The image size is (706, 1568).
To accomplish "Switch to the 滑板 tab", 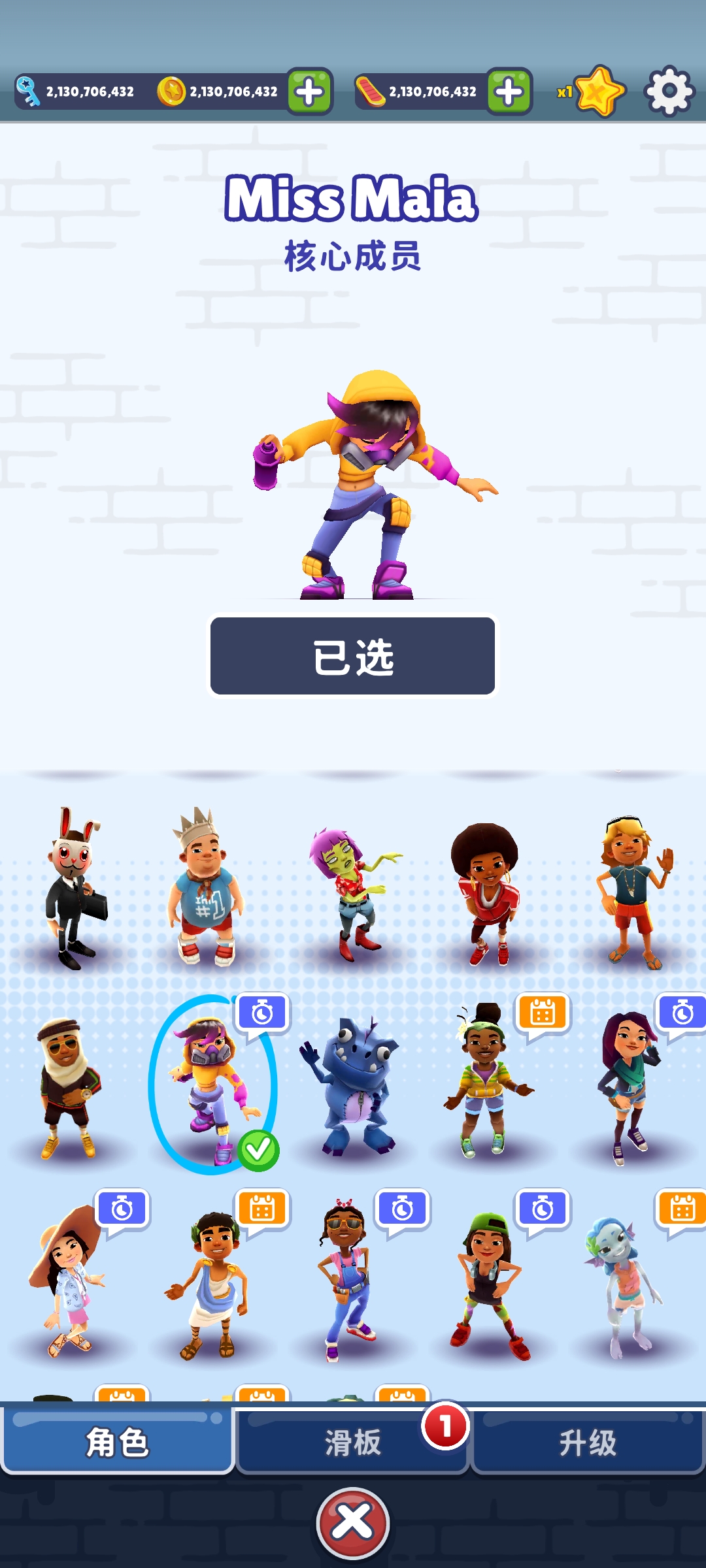I will [352, 1443].
